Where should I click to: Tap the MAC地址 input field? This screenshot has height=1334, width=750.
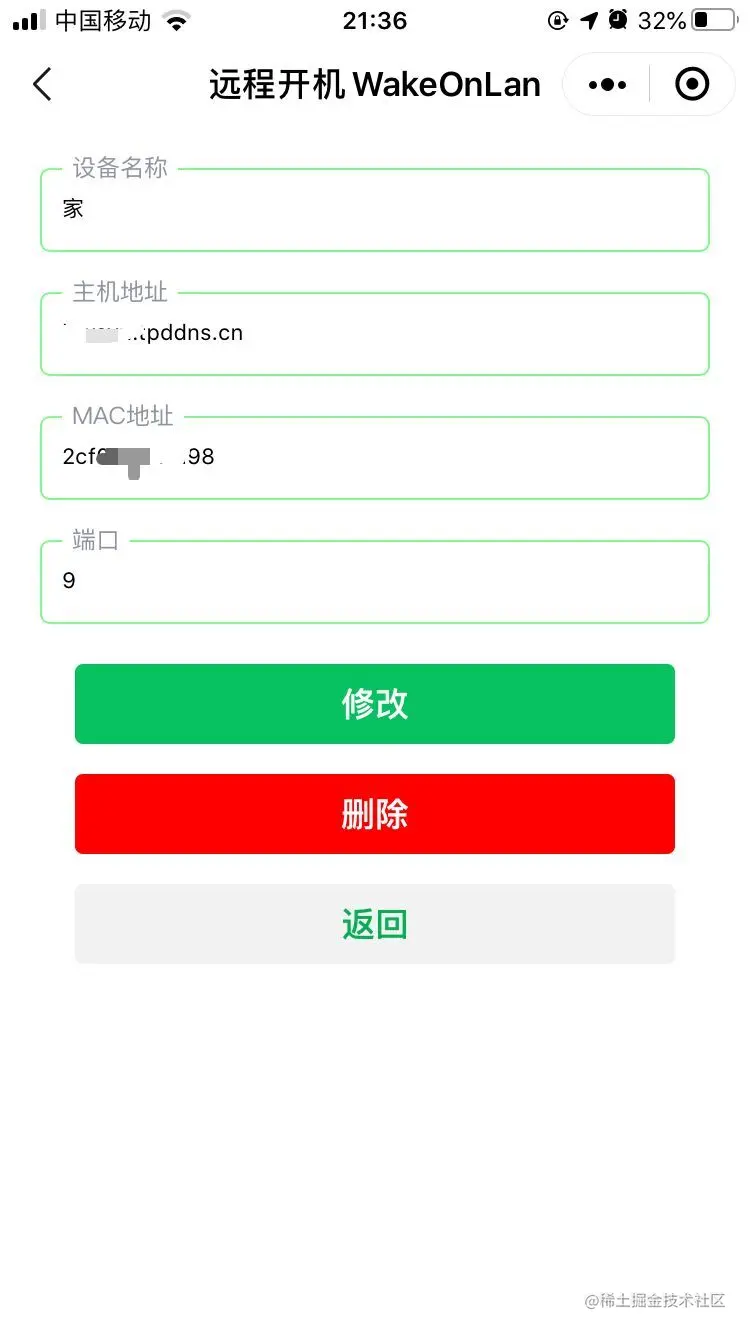(375, 458)
